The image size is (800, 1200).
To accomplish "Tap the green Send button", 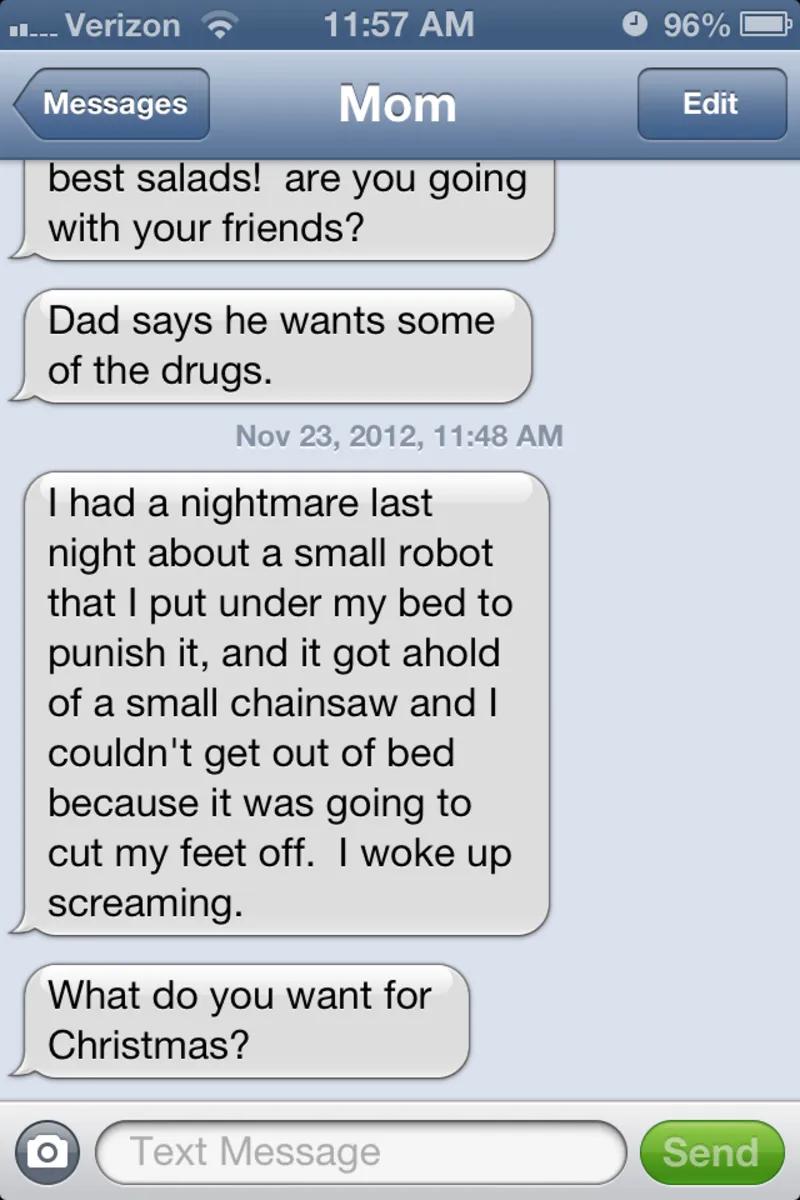I will coord(711,1152).
